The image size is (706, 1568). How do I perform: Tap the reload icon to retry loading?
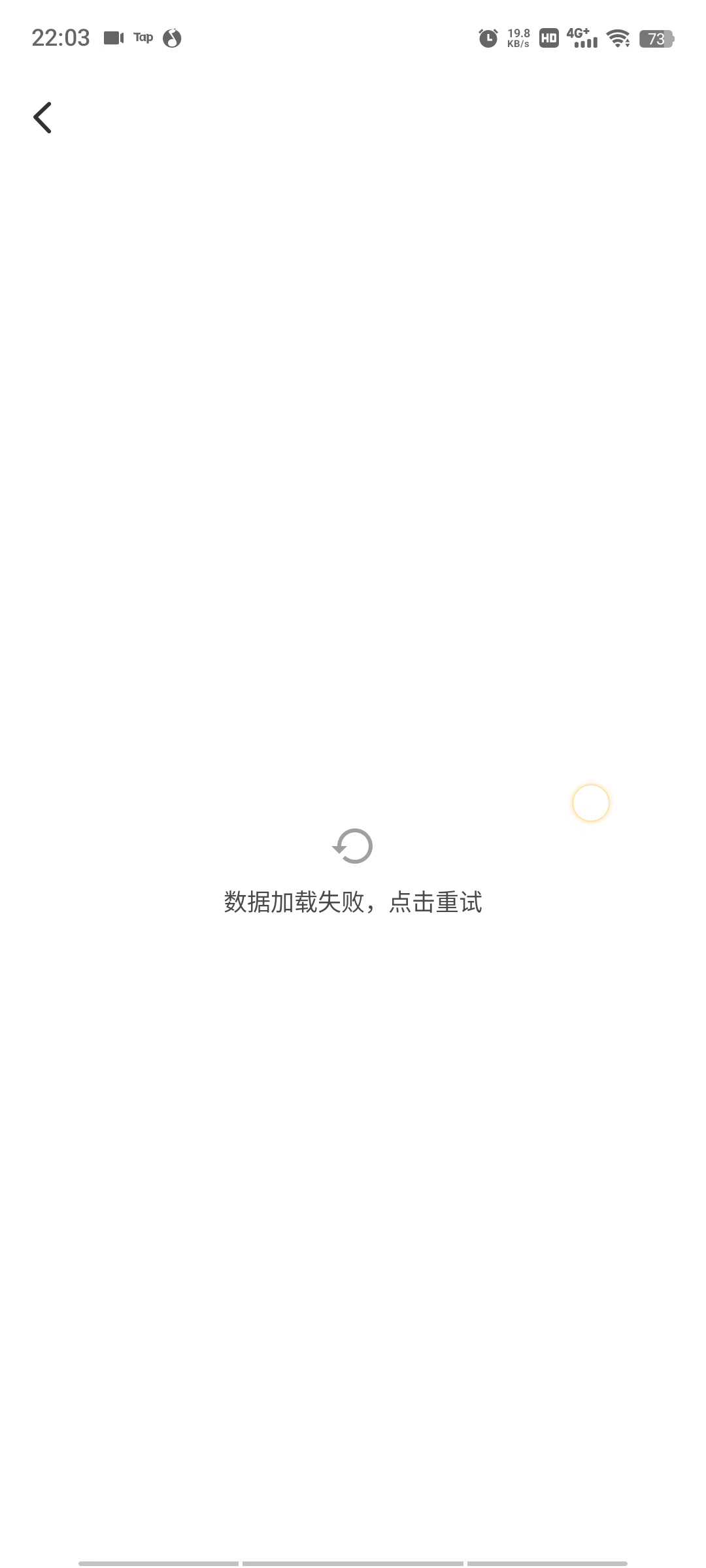353,846
